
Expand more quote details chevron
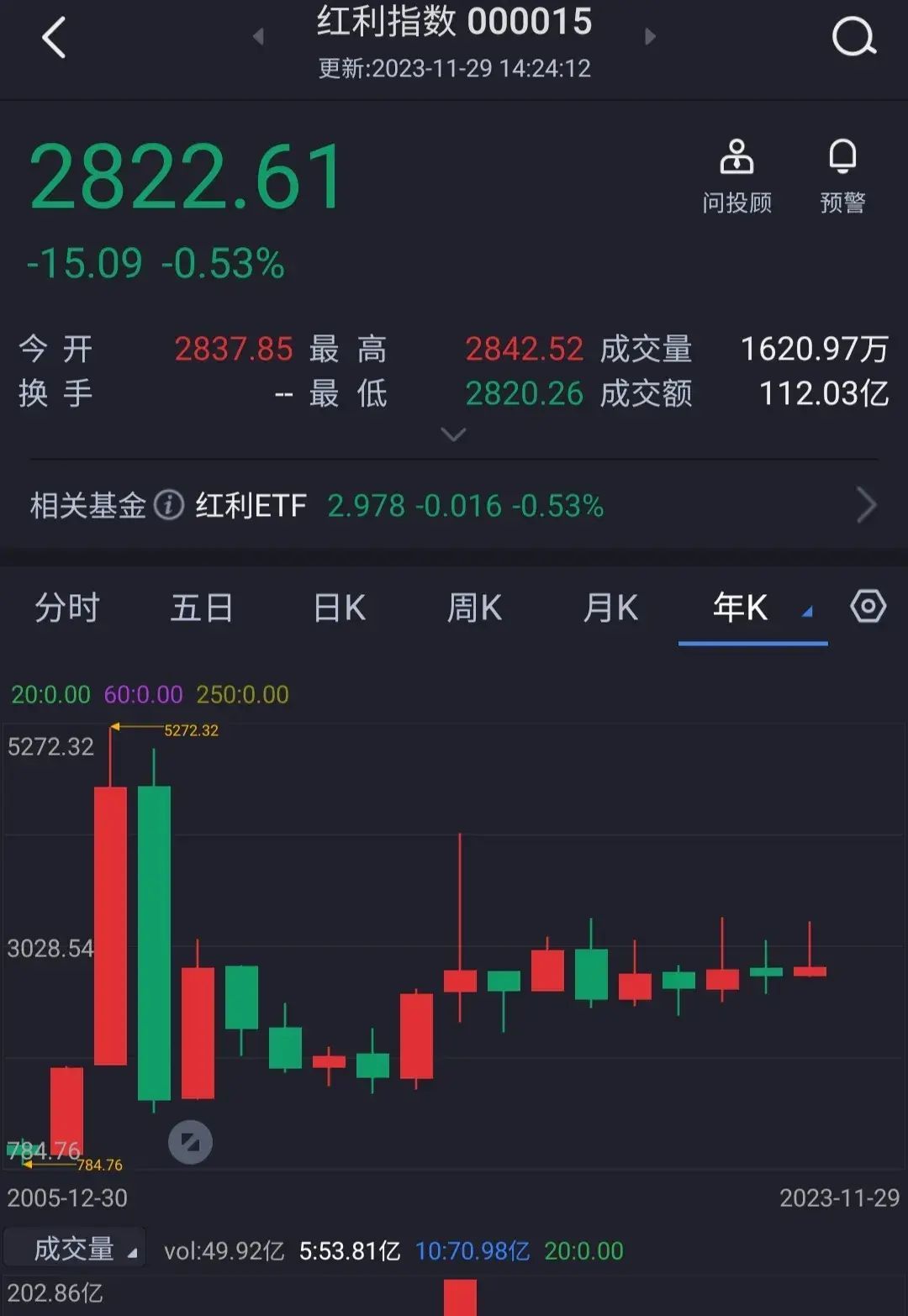coord(453,434)
